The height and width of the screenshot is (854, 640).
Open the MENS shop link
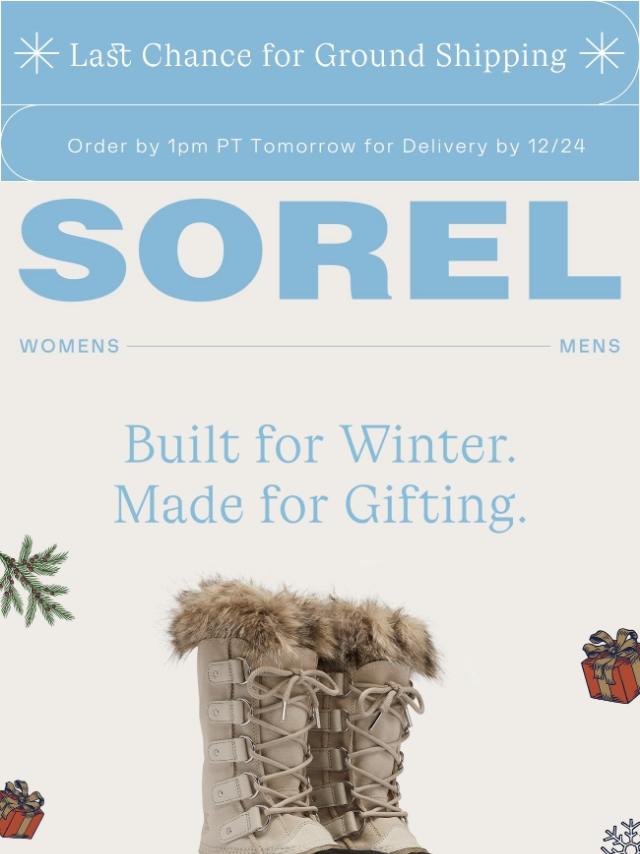click(x=590, y=346)
